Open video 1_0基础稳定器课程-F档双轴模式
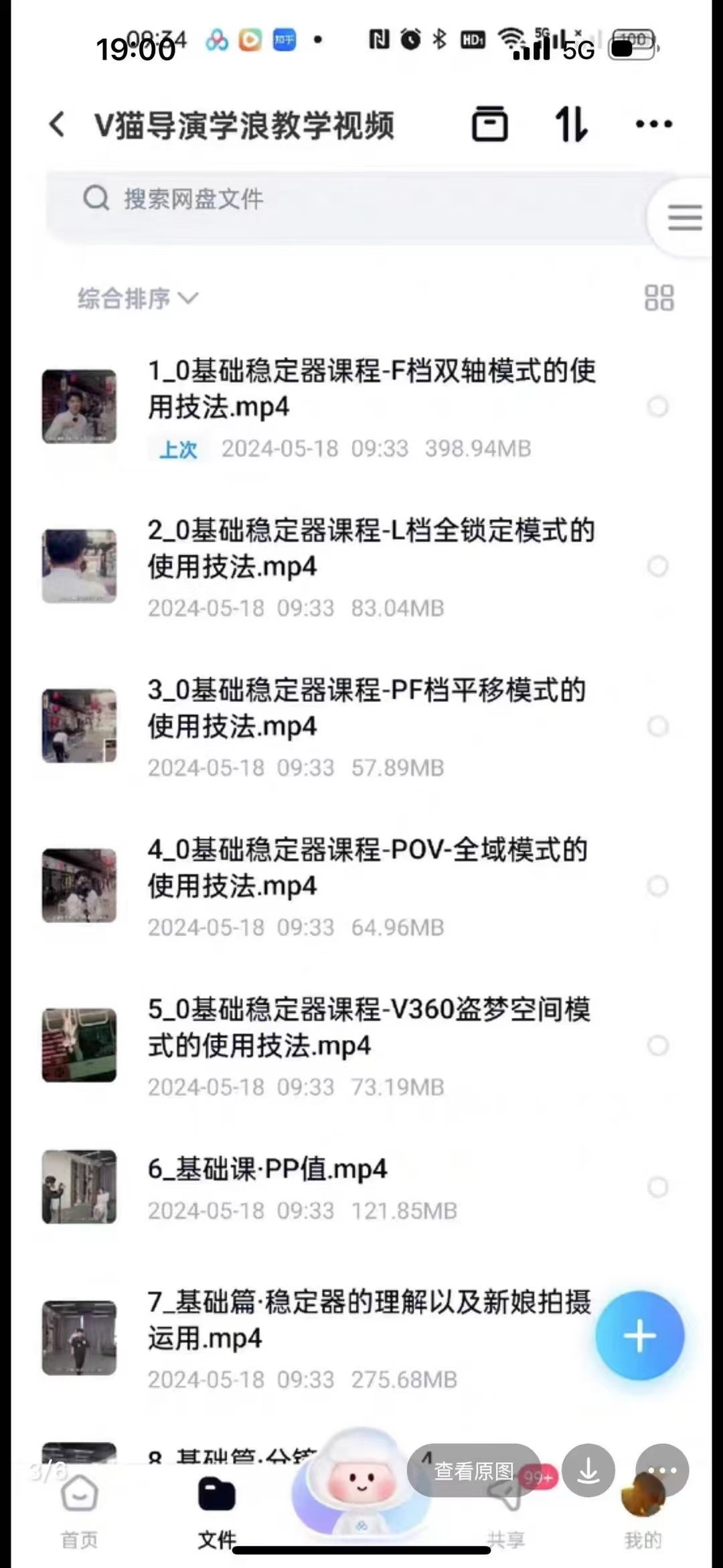Screen dimensions: 723x1568 [x=372, y=388]
